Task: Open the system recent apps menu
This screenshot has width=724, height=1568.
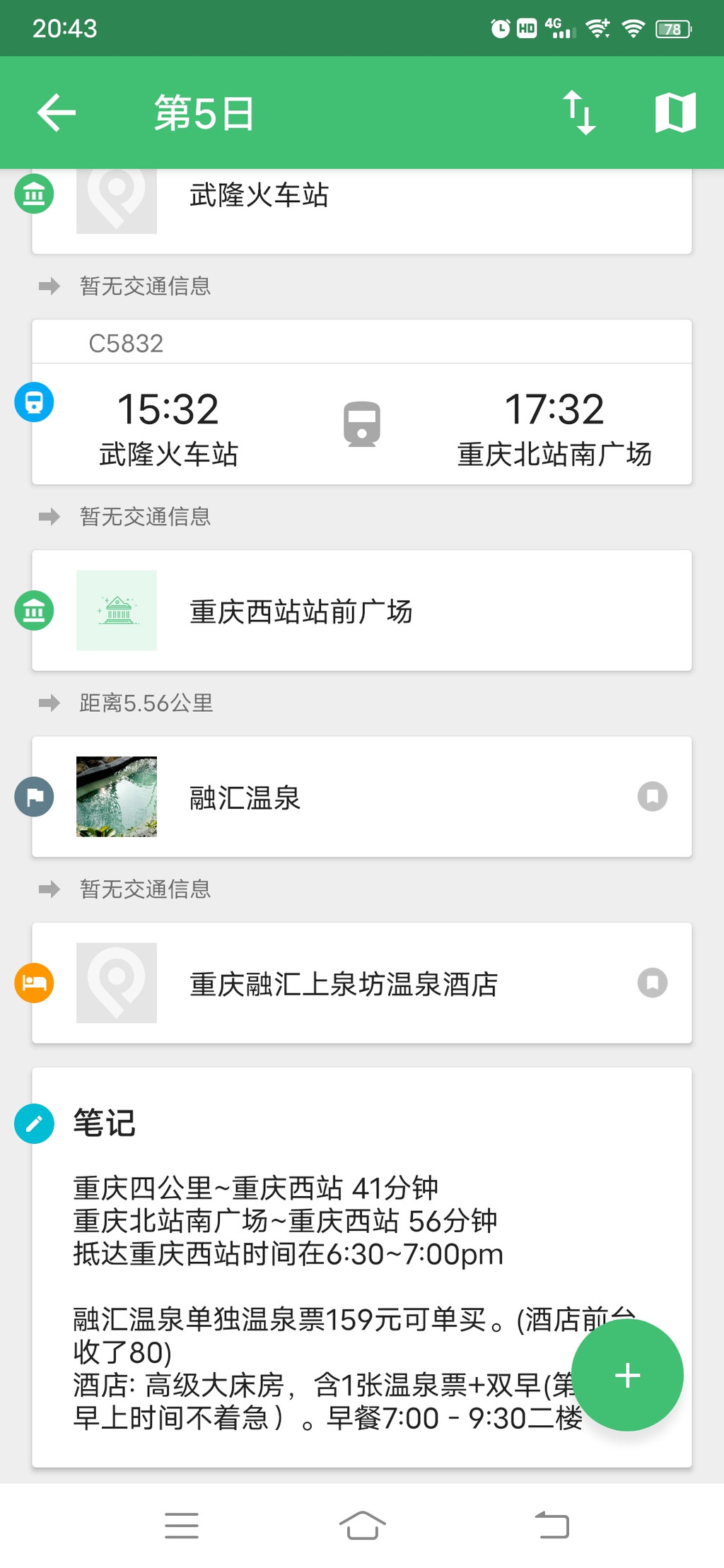Action: click(x=182, y=1526)
